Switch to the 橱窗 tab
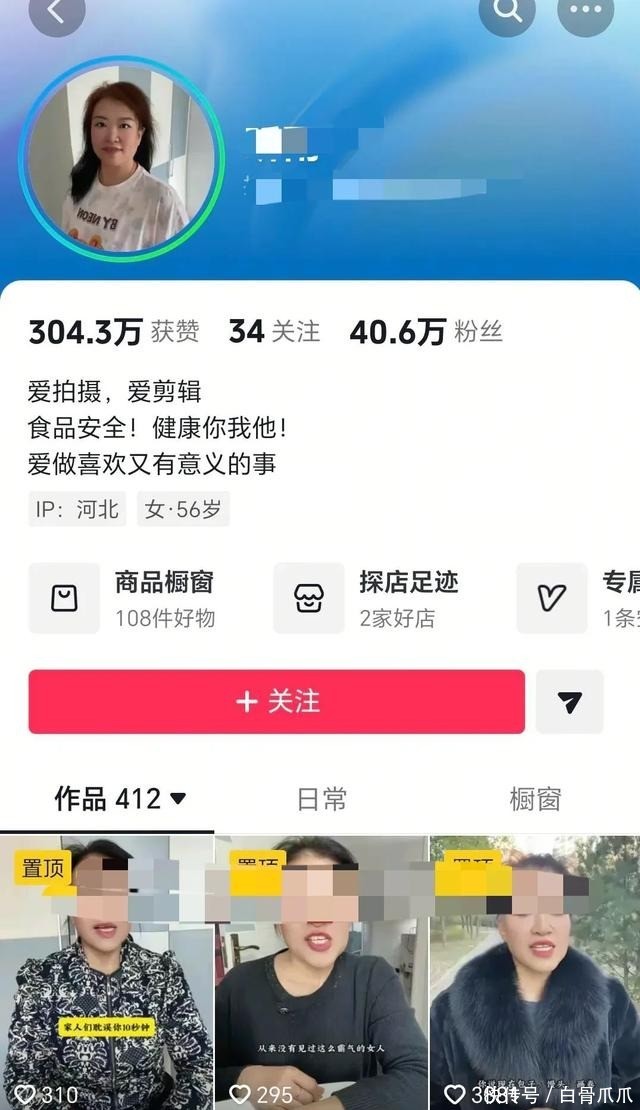 tap(535, 798)
